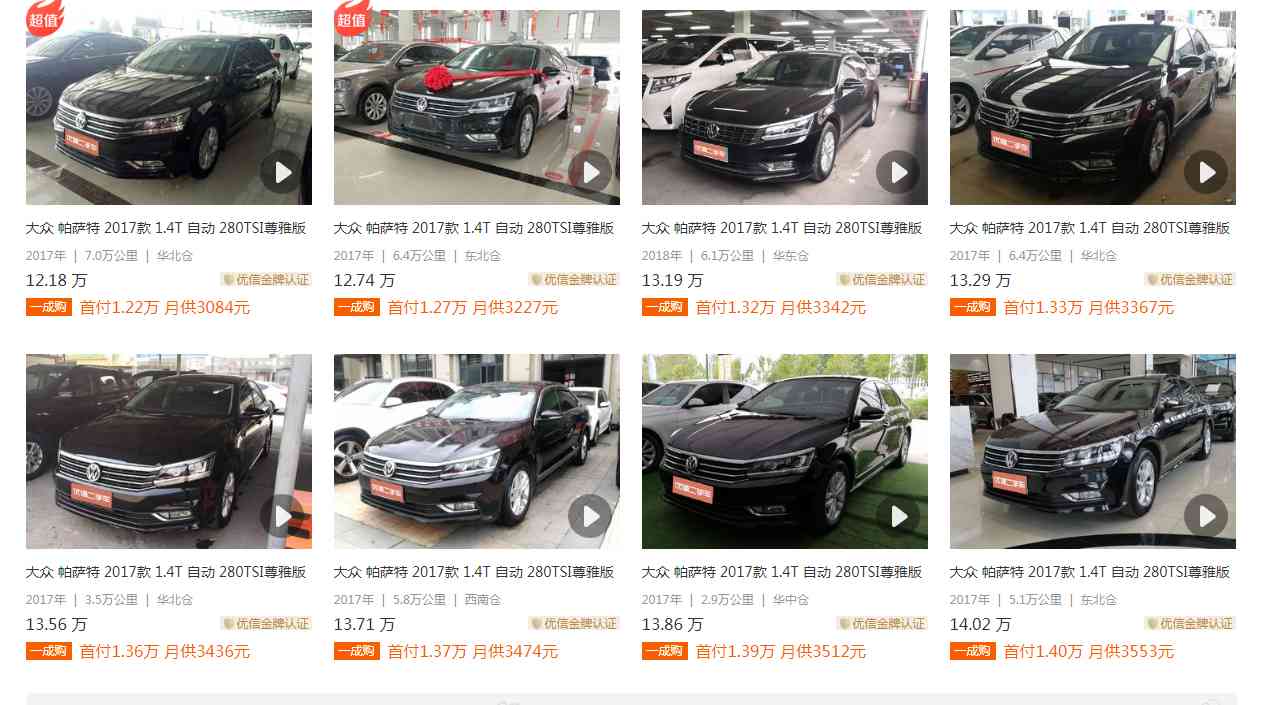Screen dimensions: 1264x705
Task: Open title link of the 12.74万 listing
Action: [474, 228]
